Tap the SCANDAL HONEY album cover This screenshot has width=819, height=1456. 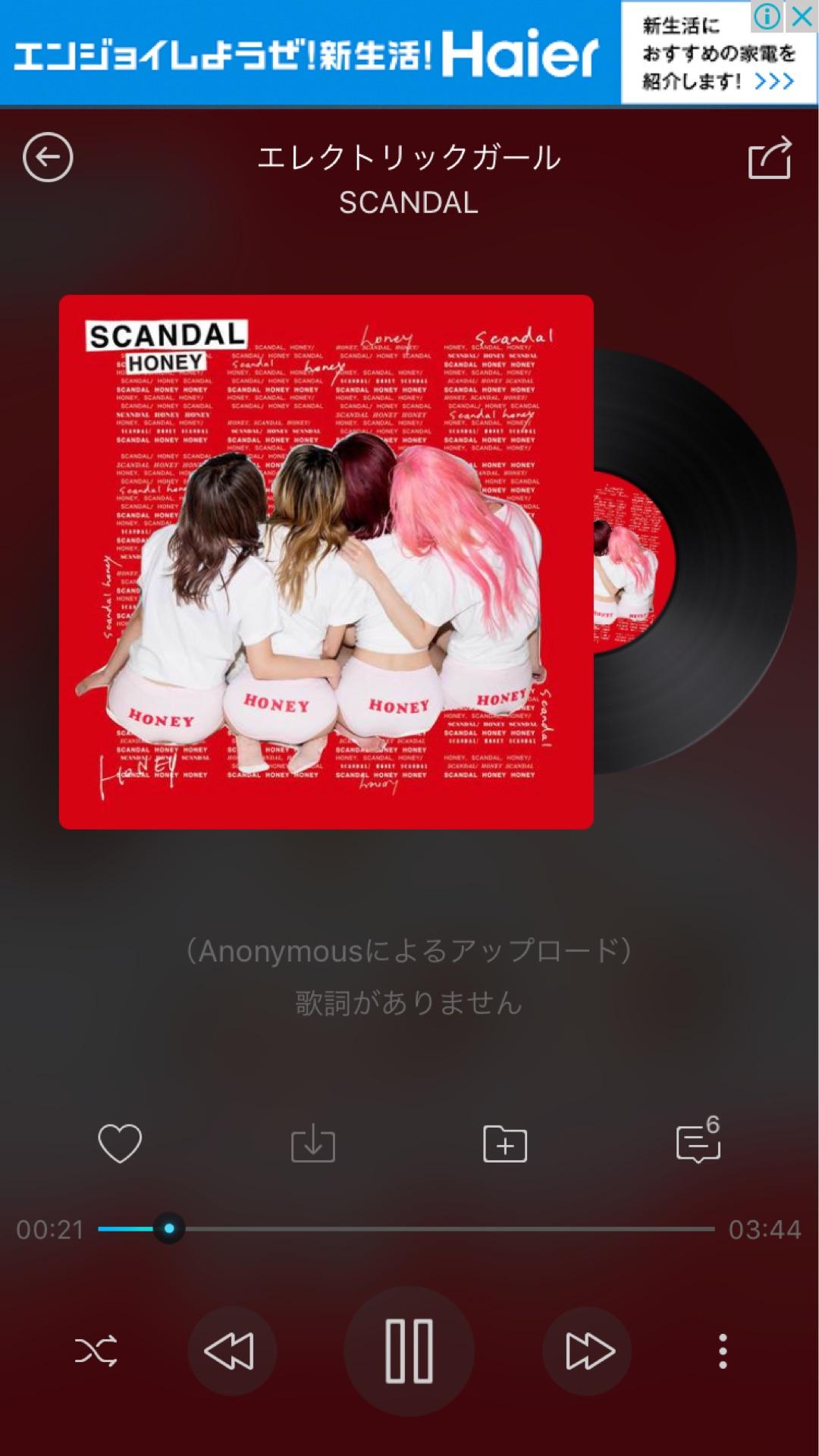click(x=326, y=561)
